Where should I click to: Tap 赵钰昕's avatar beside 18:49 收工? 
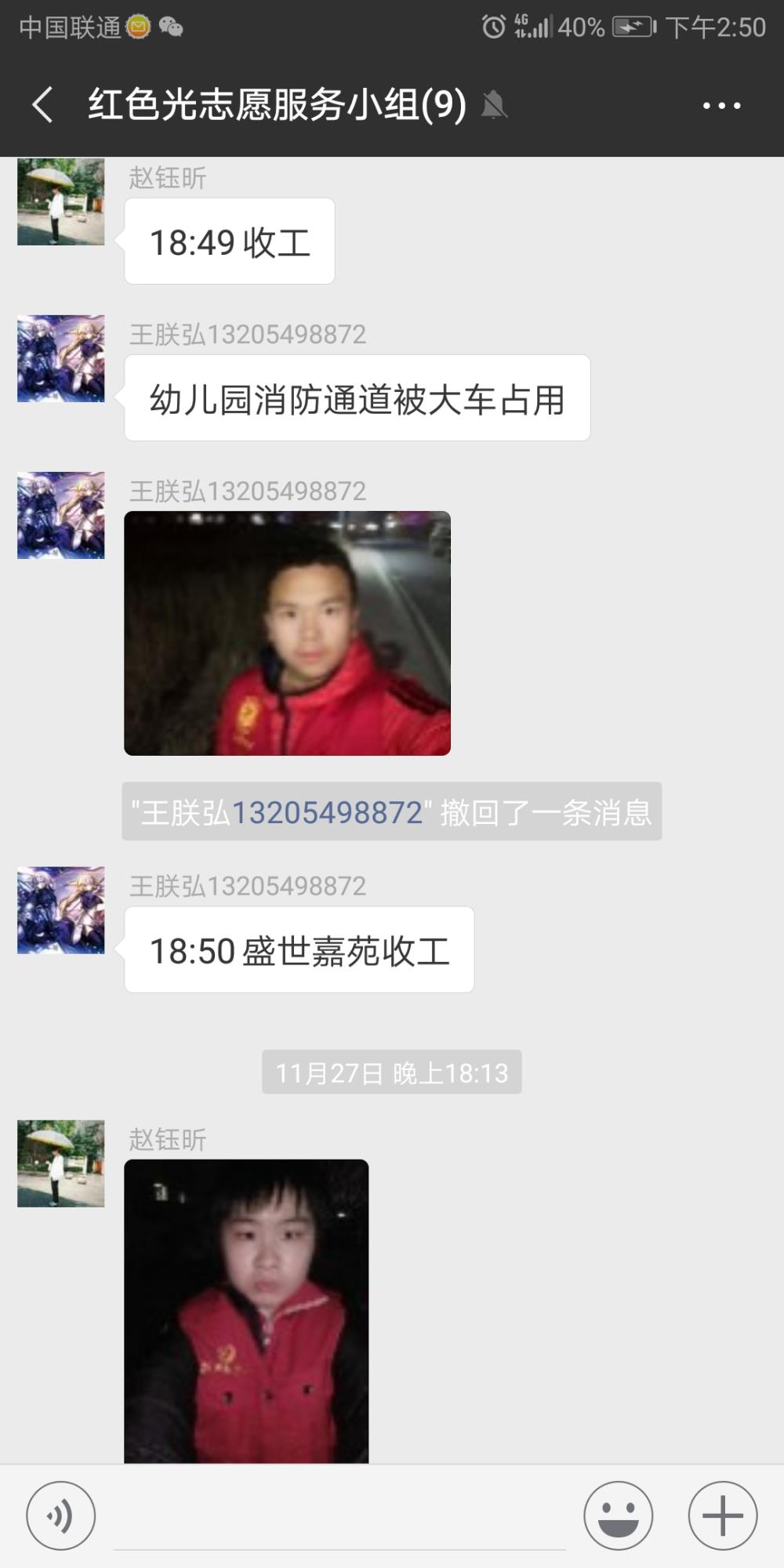click(61, 201)
